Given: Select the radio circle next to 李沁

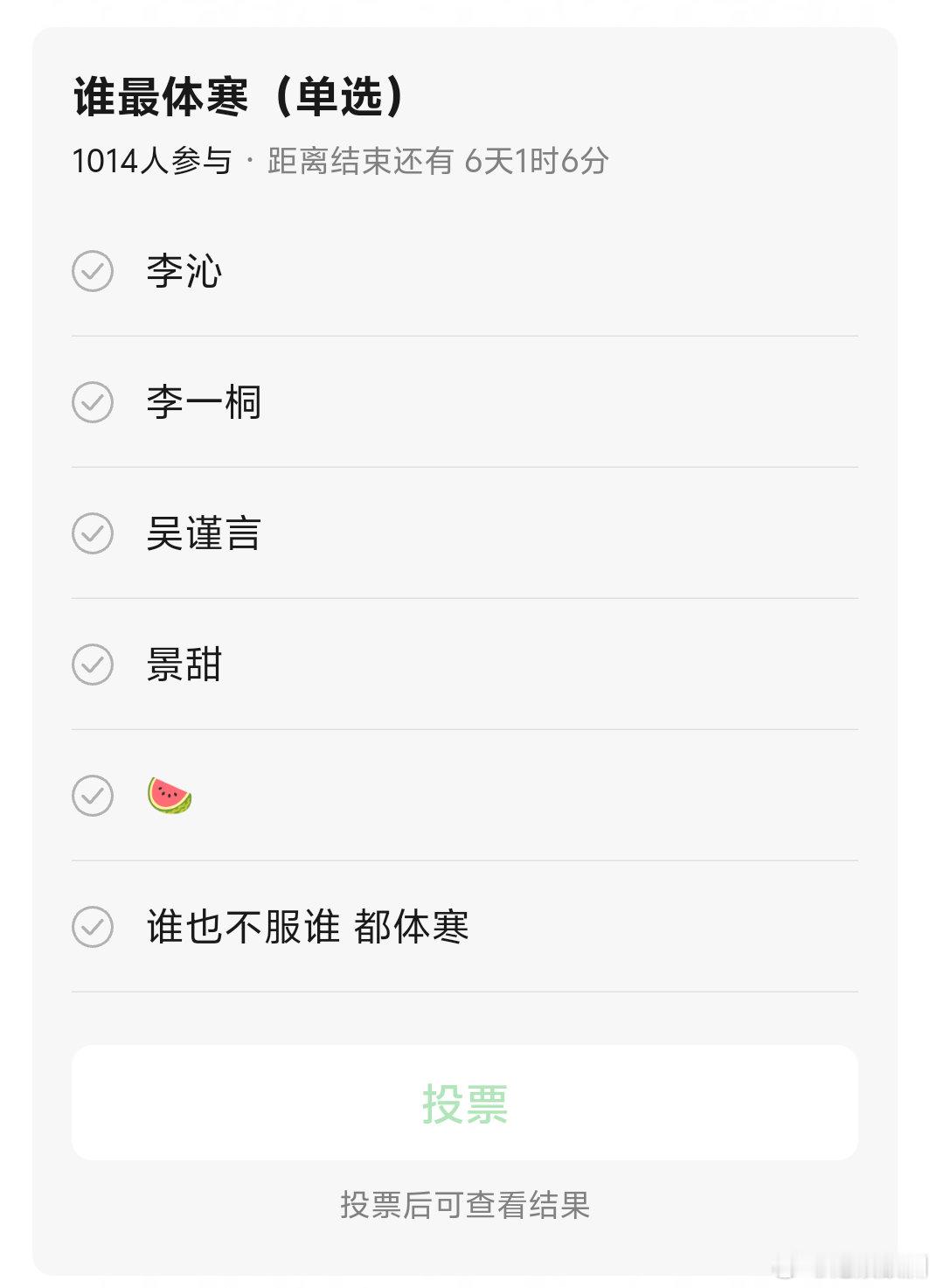Looking at the screenshot, I should [x=93, y=272].
